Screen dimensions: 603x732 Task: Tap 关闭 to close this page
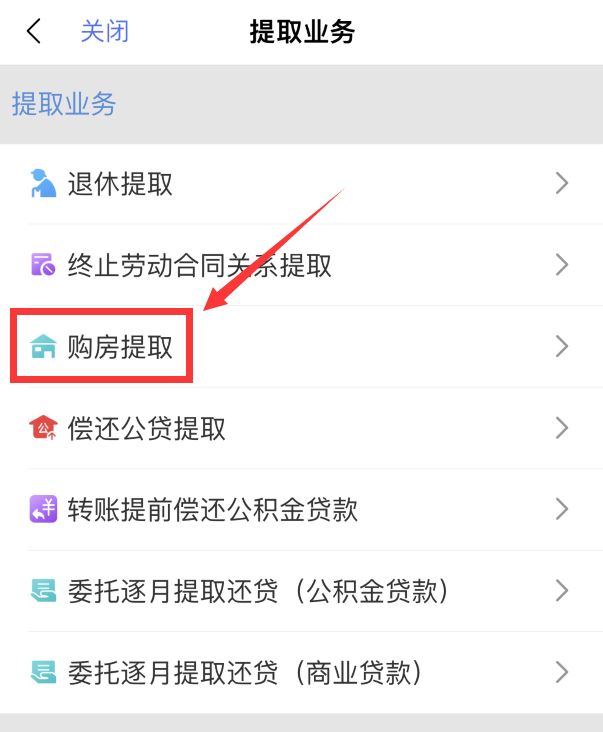pyautogui.click(x=104, y=32)
